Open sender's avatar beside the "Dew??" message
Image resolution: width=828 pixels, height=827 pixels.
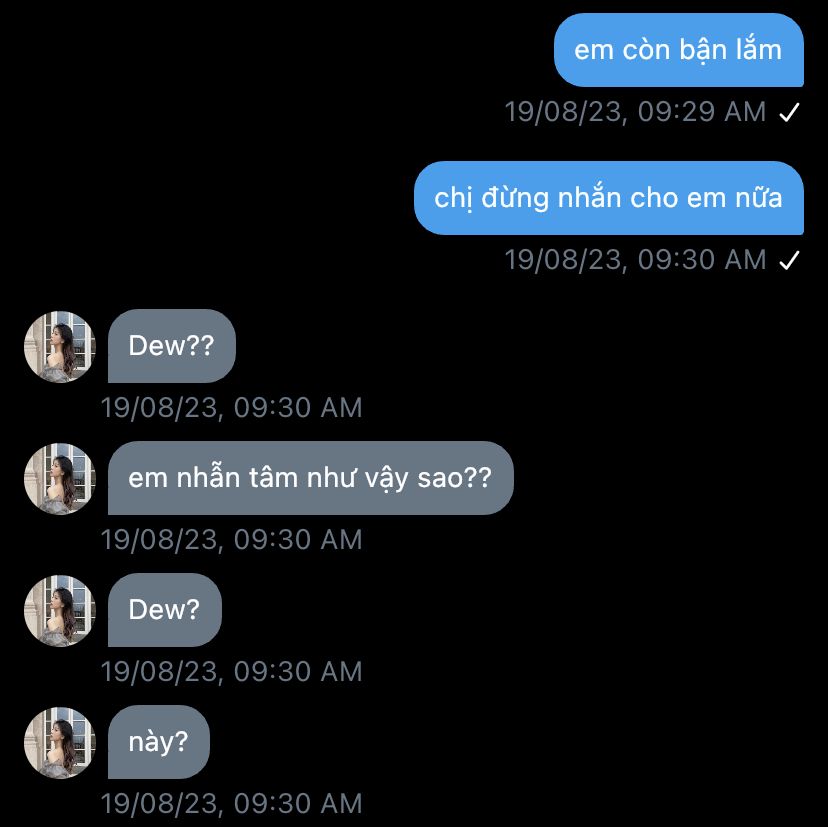(59, 346)
